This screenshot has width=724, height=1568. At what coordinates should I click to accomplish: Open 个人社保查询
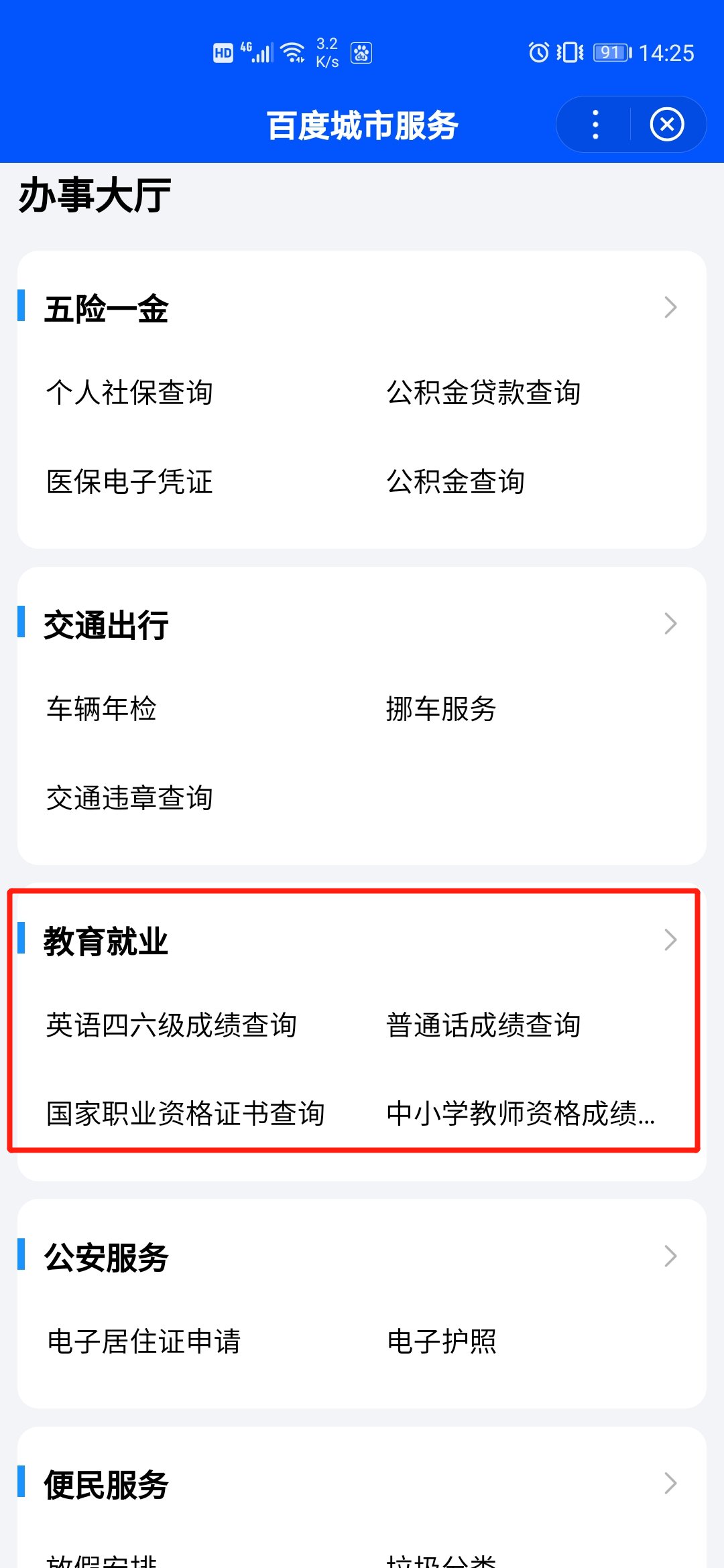coord(129,393)
